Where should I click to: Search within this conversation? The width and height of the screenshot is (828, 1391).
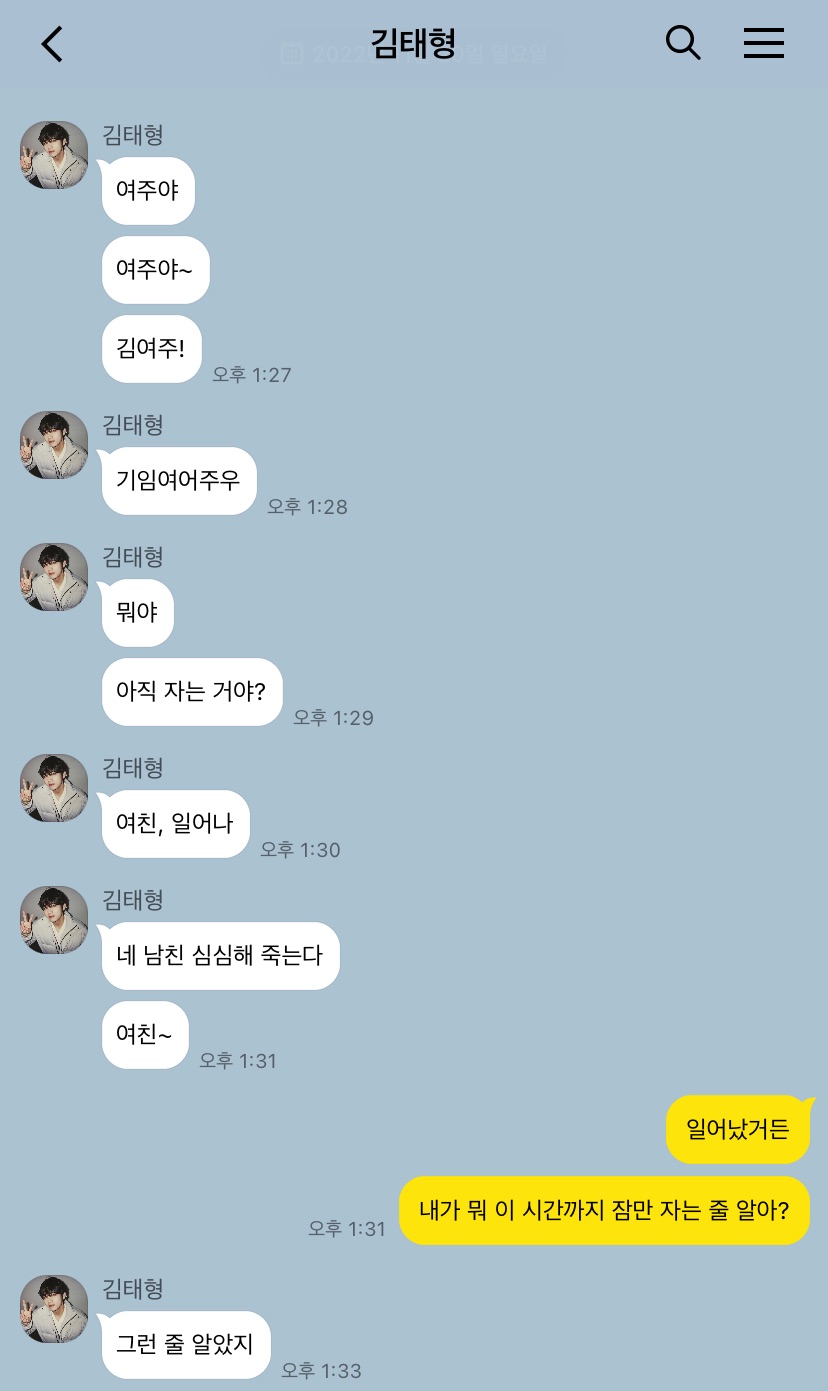683,43
